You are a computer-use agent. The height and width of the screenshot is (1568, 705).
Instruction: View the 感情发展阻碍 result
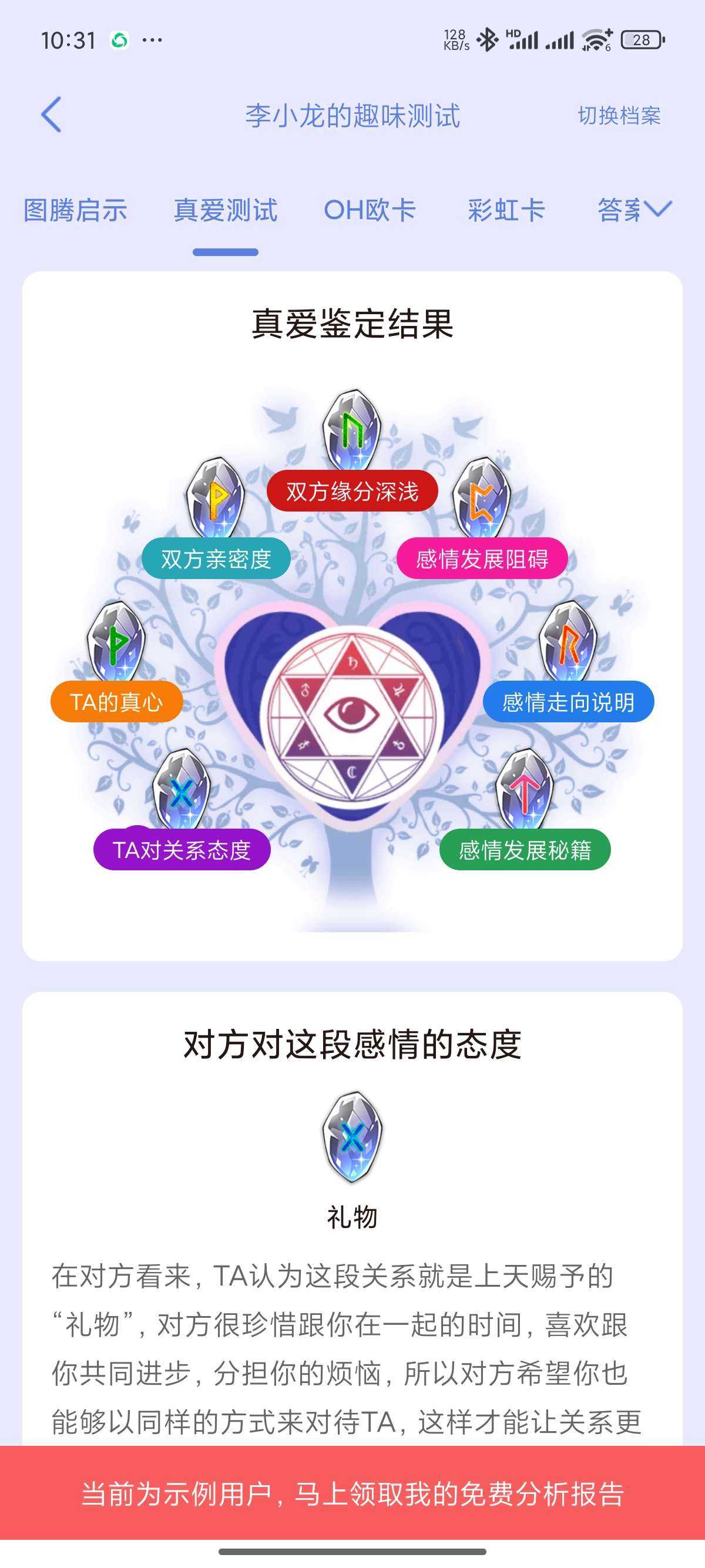click(482, 558)
